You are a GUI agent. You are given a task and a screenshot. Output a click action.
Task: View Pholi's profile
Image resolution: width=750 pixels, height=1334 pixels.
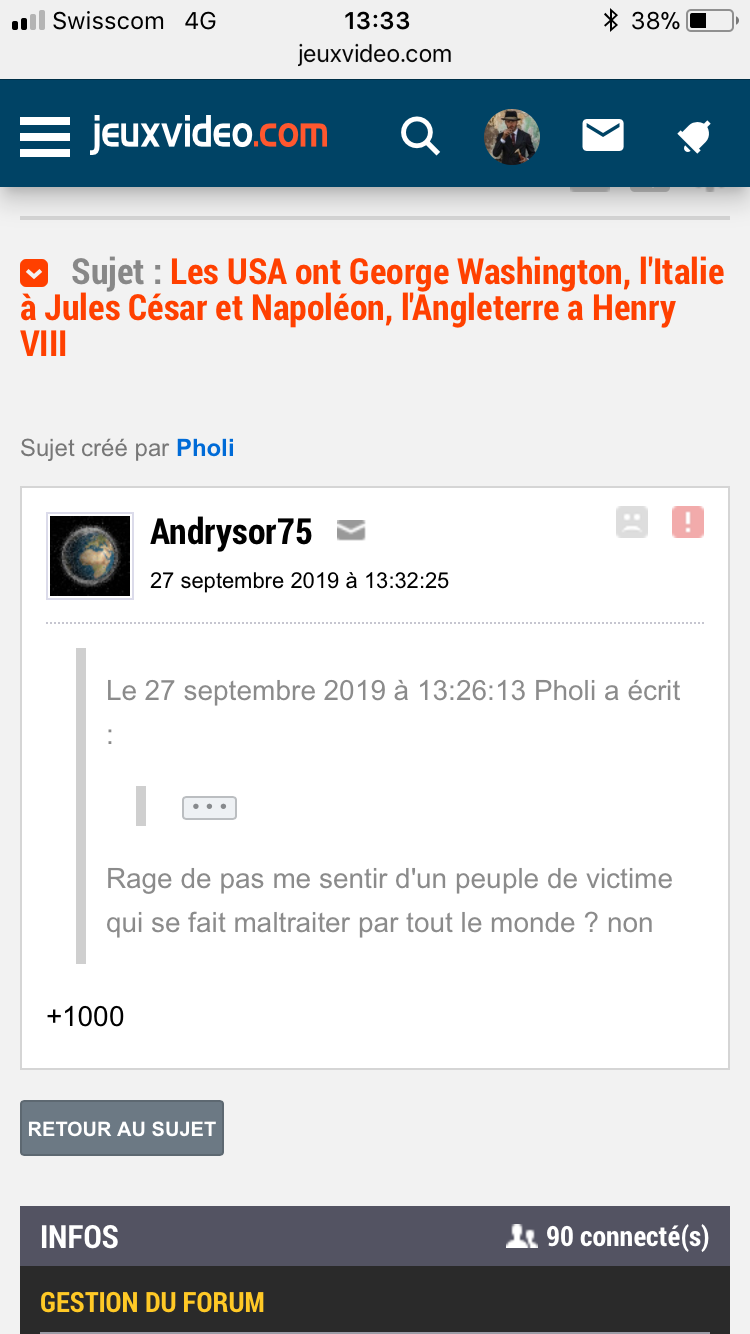[x=205, y=448]
